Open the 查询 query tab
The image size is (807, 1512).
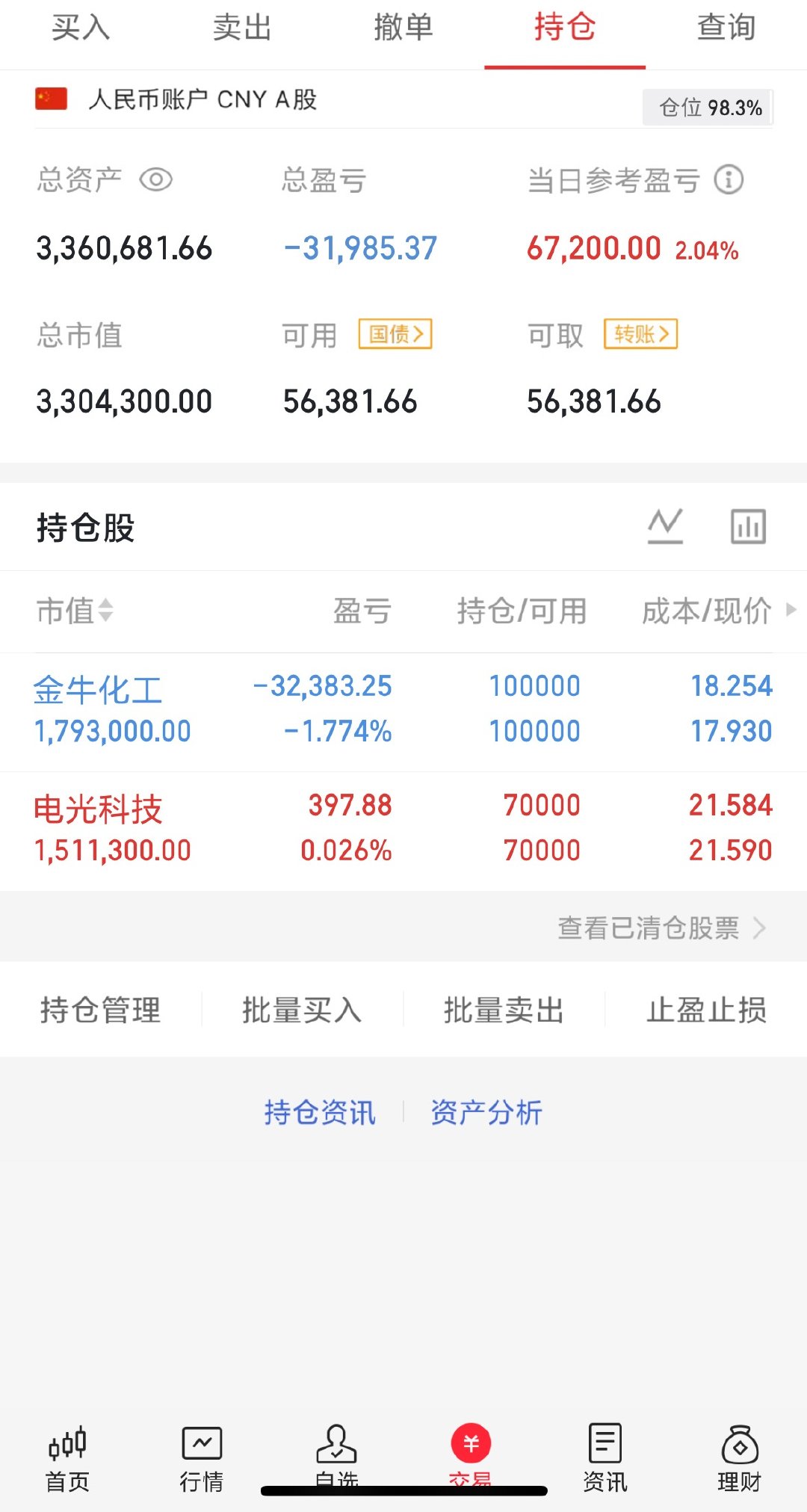(x=723, y=28)
